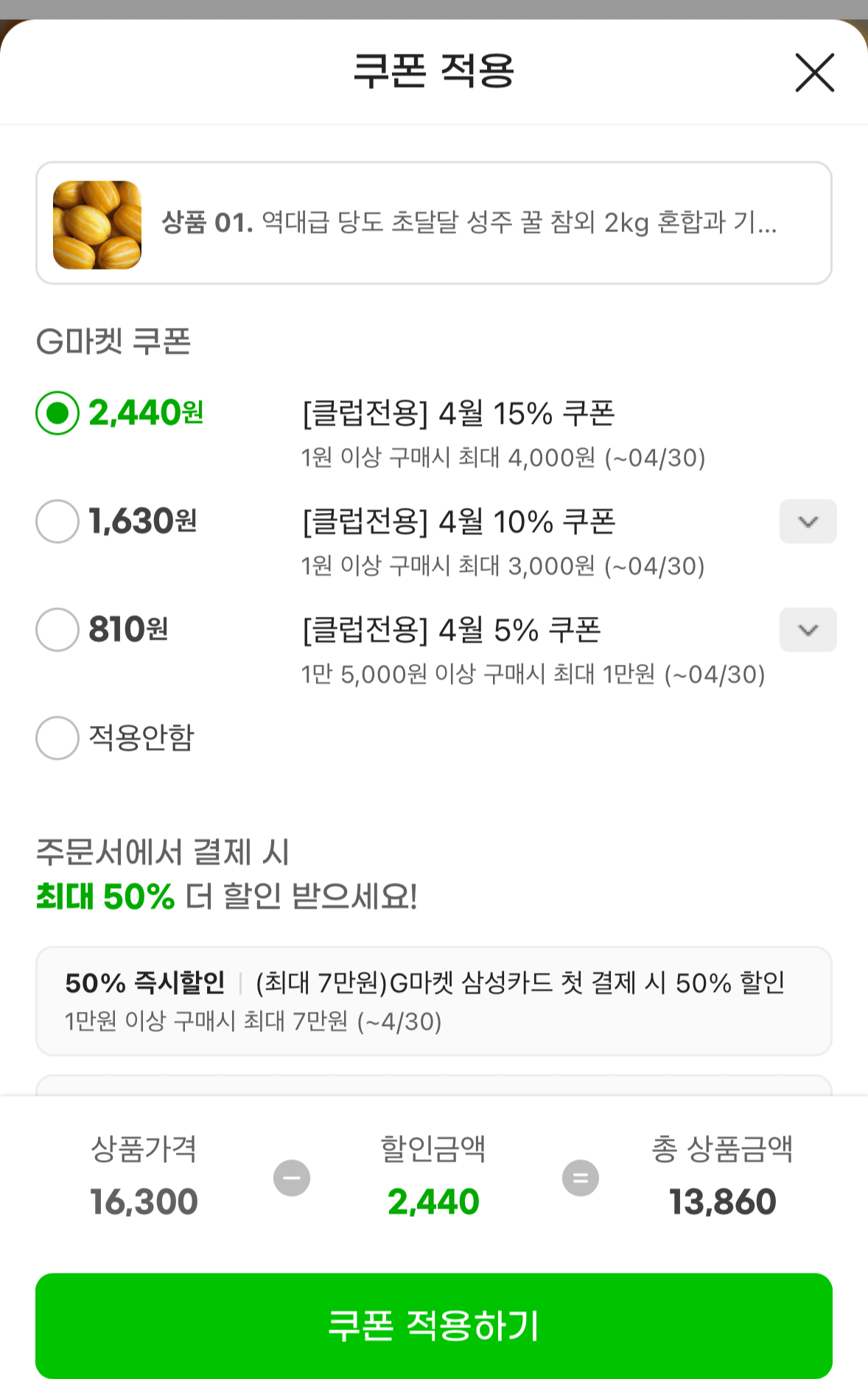Click the [클럽전용] 4월 15% 쿠폰 title
This screenshot has width=868, height=1379.
tap(462, 413)
